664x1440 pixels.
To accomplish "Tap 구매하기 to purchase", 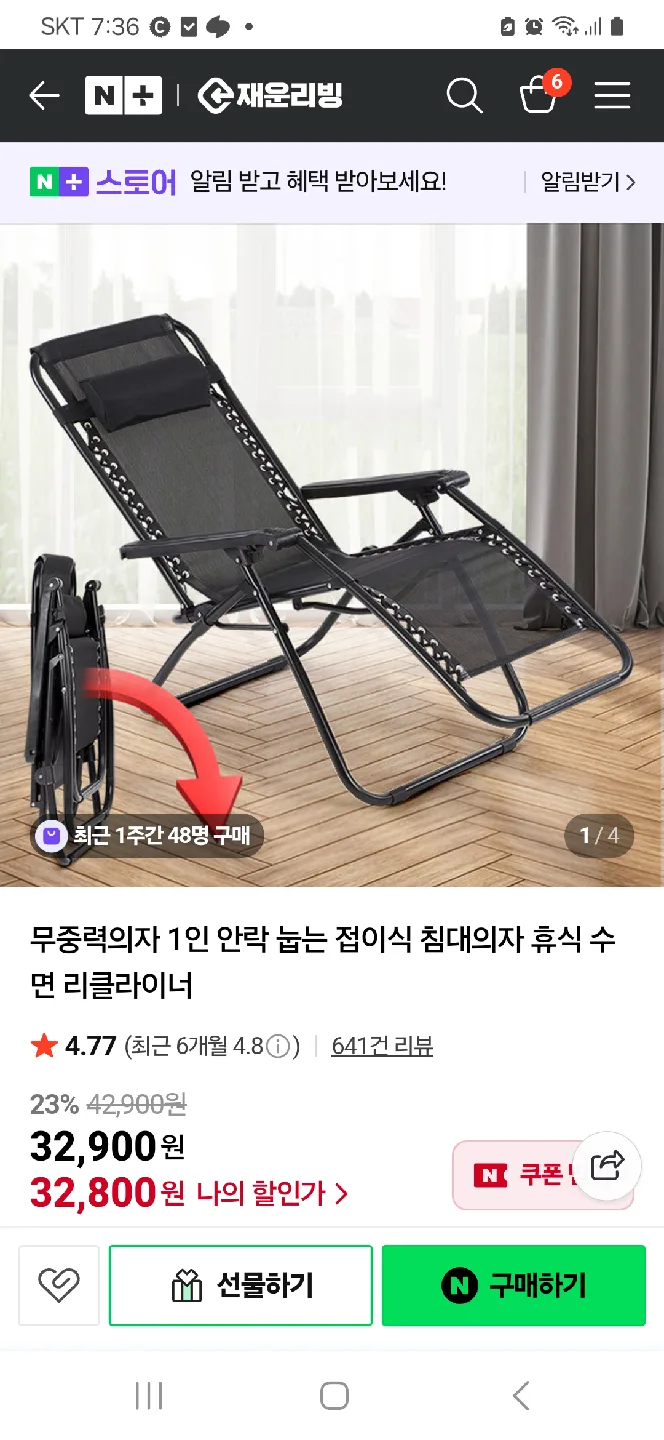I will (514, 1285).
